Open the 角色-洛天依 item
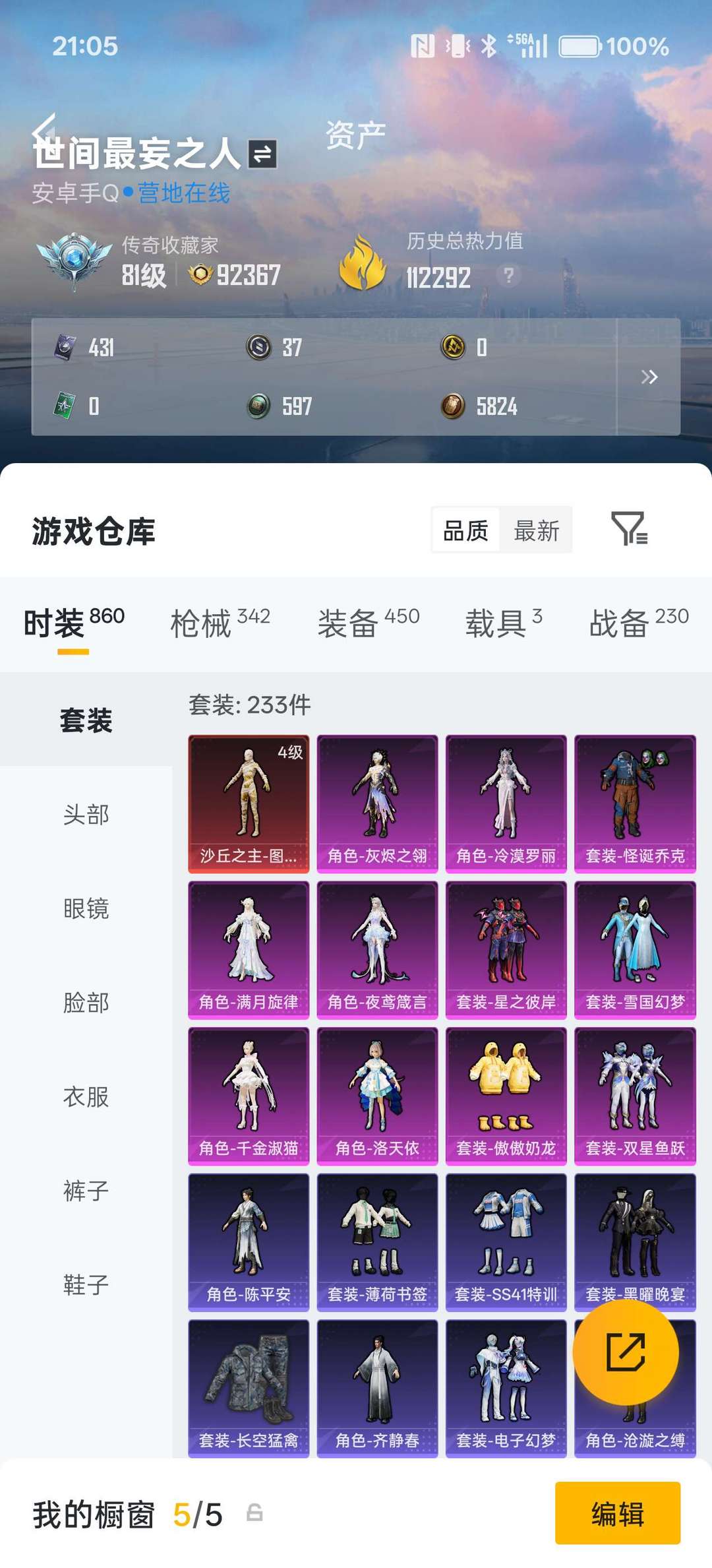The image size is (712, 1568). coord(377,1096)
